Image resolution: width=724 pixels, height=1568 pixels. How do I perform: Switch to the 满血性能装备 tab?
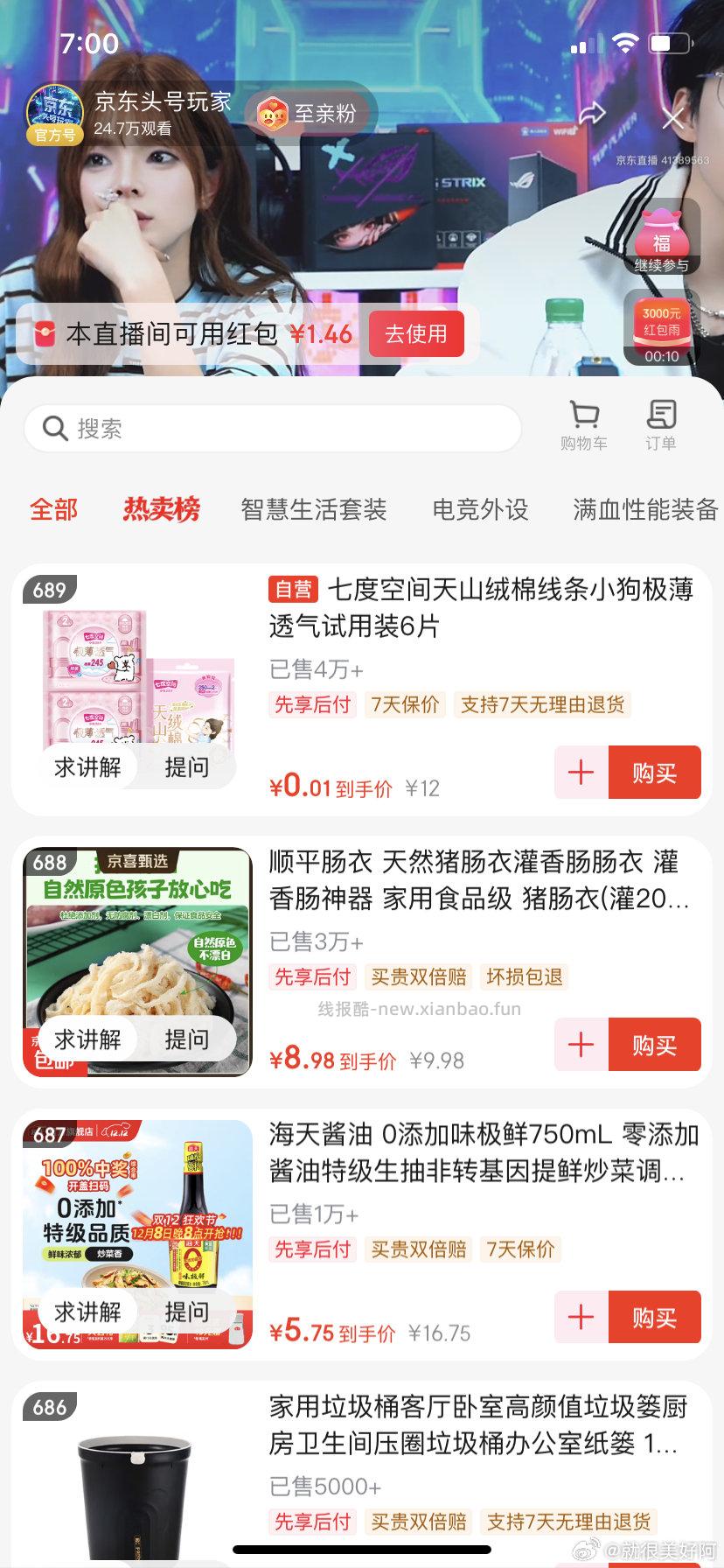(644, 509)
